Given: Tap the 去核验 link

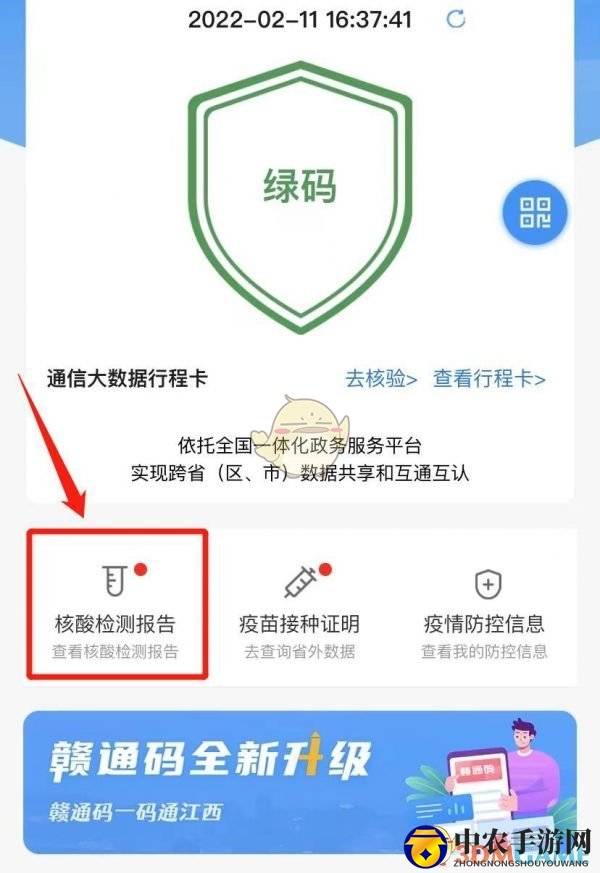Looking at the screenshot, I should pyautogui.click(x=381, y=379).
